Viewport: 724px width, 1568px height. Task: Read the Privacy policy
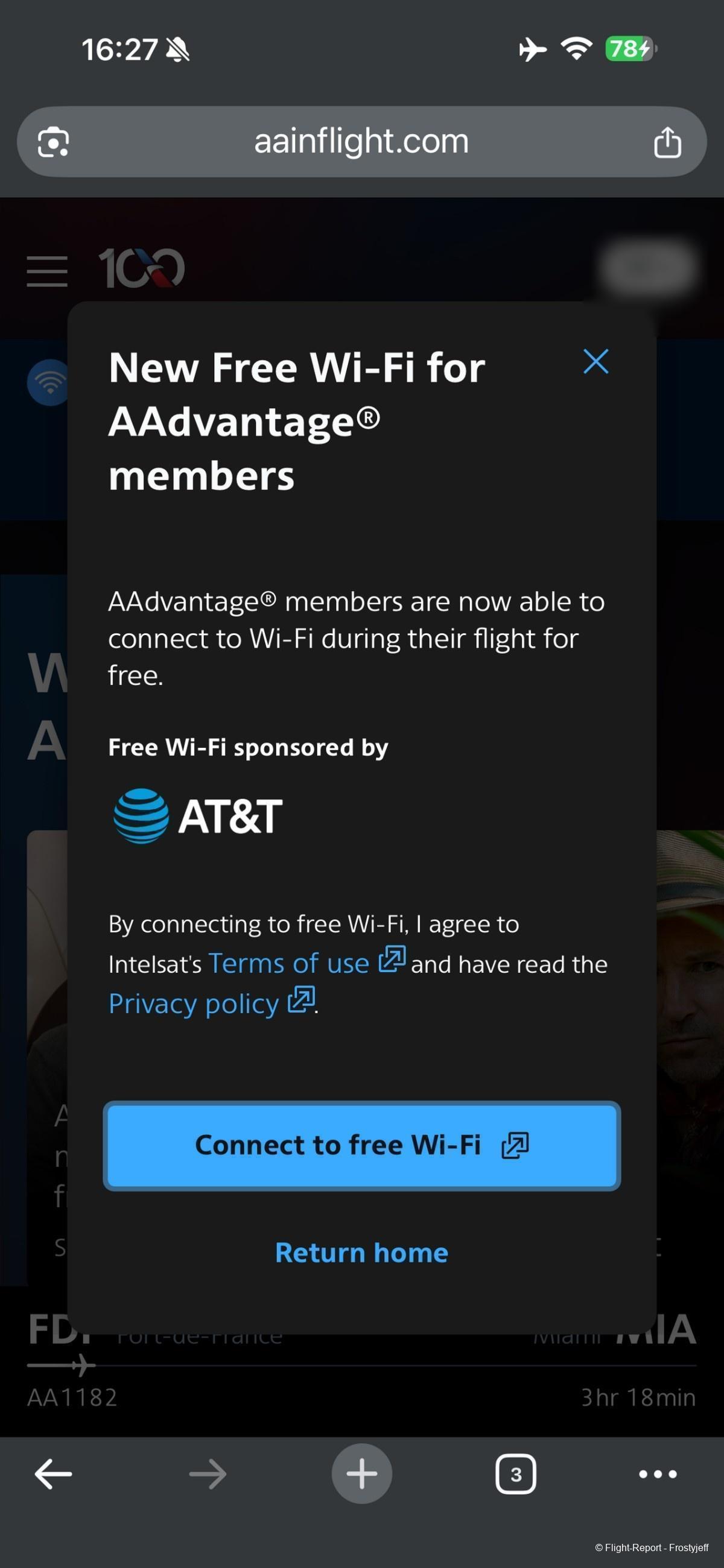(x=194, y=1003)
